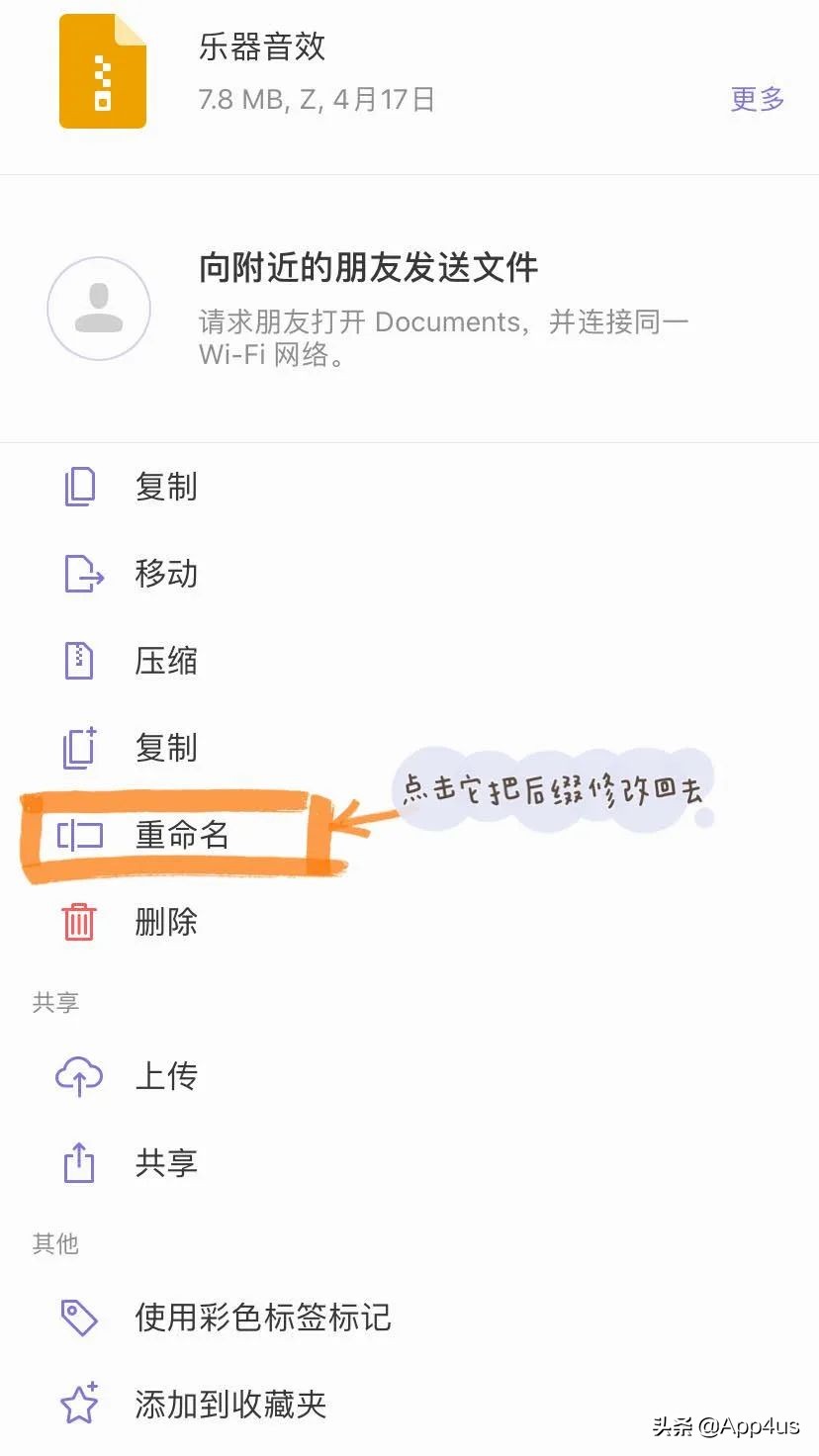Click the favorites star icon

79,1402
